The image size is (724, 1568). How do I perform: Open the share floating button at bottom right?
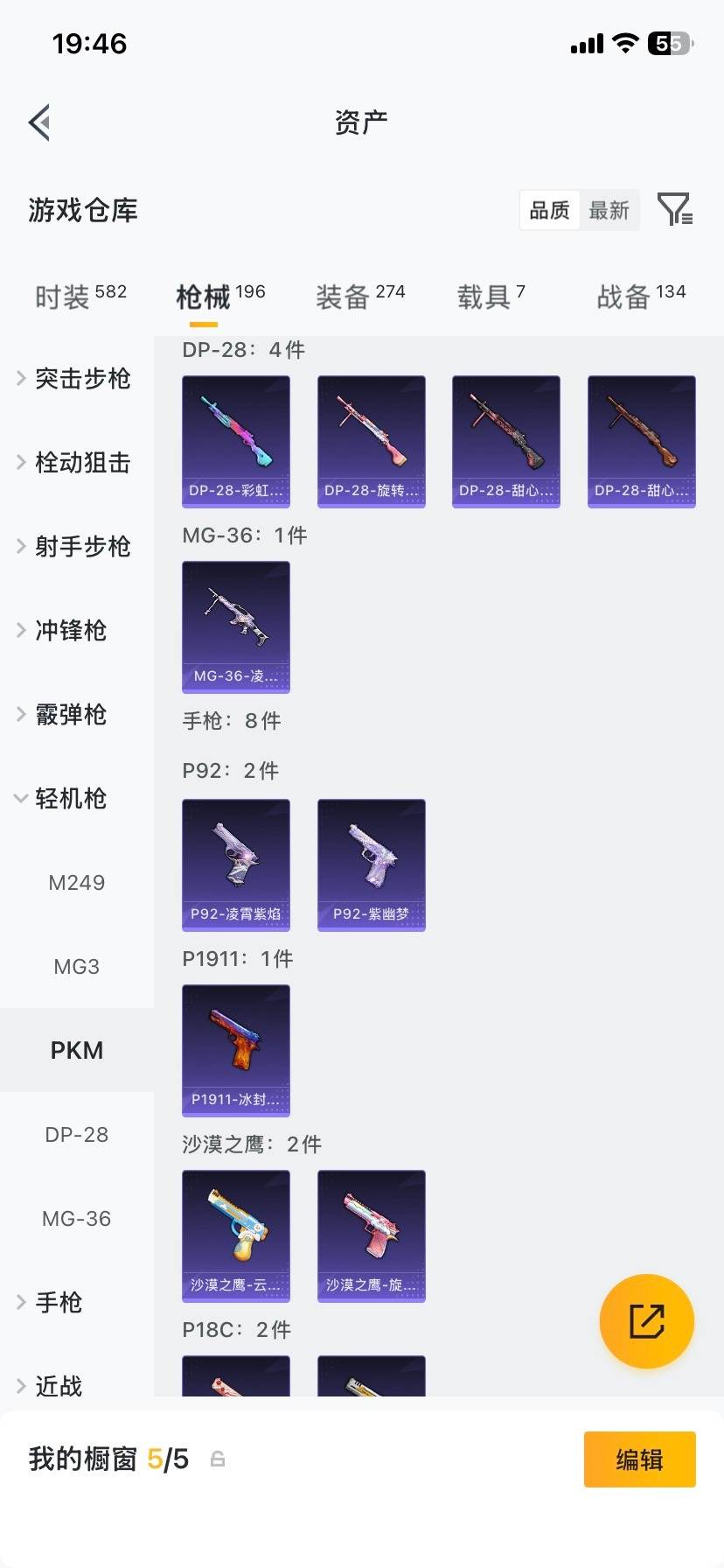tap(646, 1321)
